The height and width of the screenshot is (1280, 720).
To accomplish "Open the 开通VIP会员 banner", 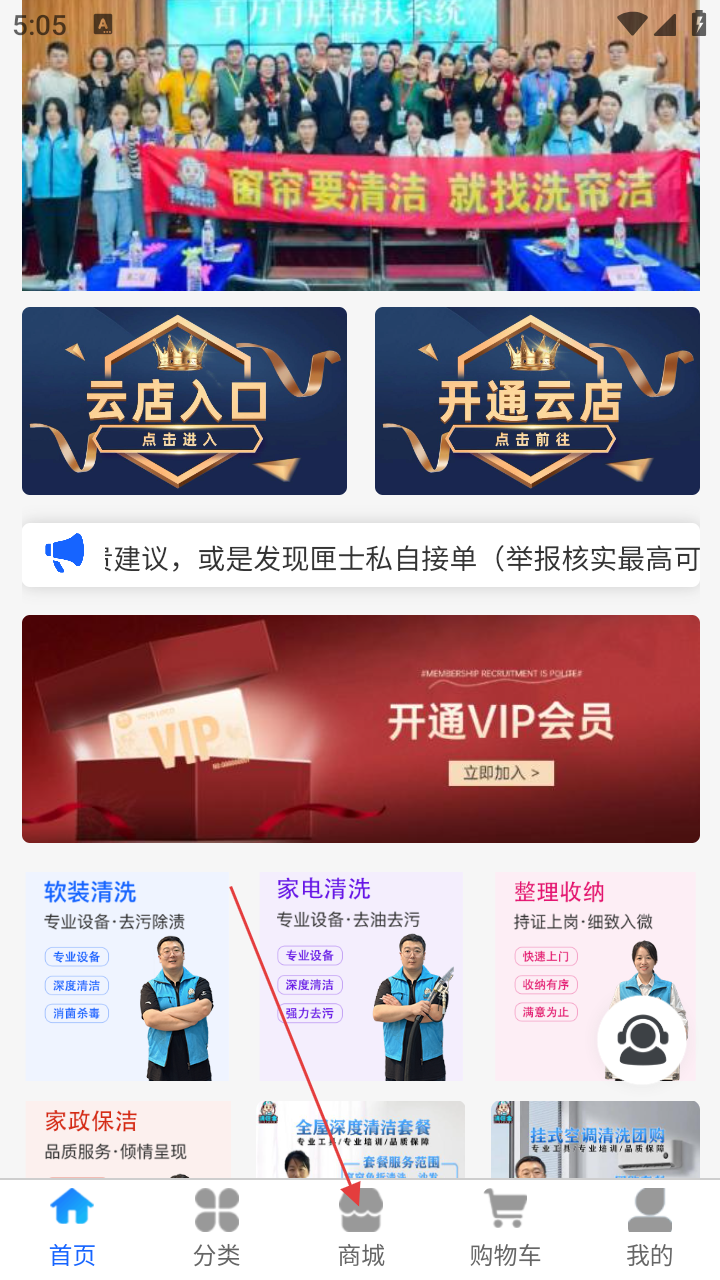I will pyautogui.click(x=361, y=729).
